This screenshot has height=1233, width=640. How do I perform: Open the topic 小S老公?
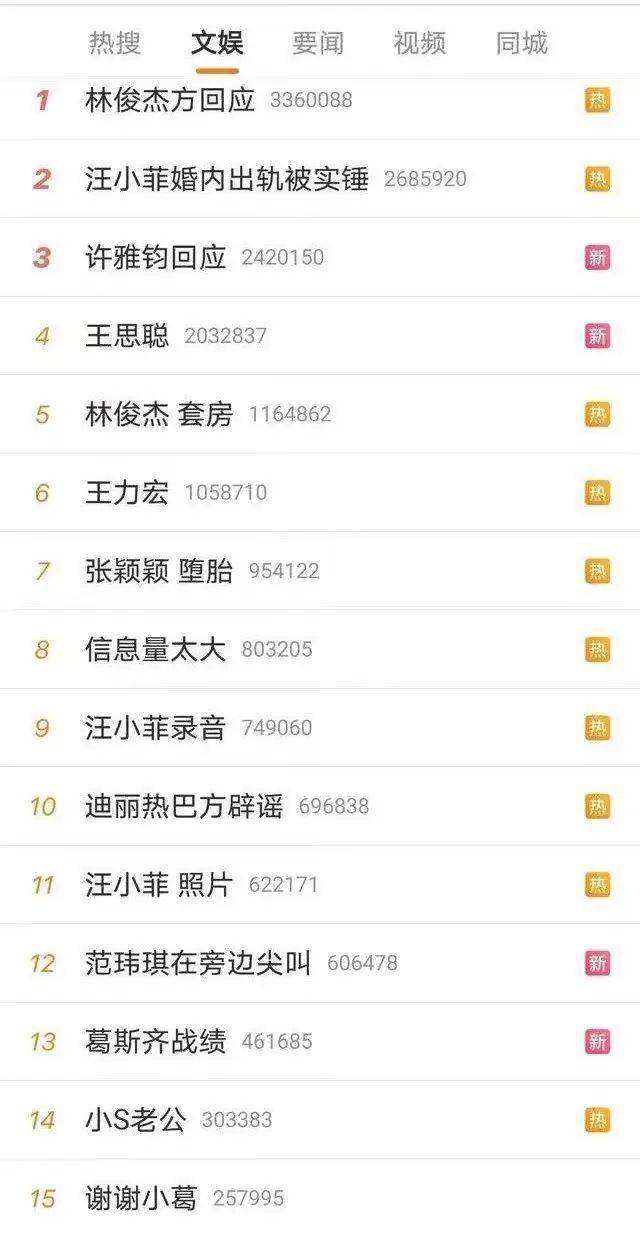point(136,1120)
